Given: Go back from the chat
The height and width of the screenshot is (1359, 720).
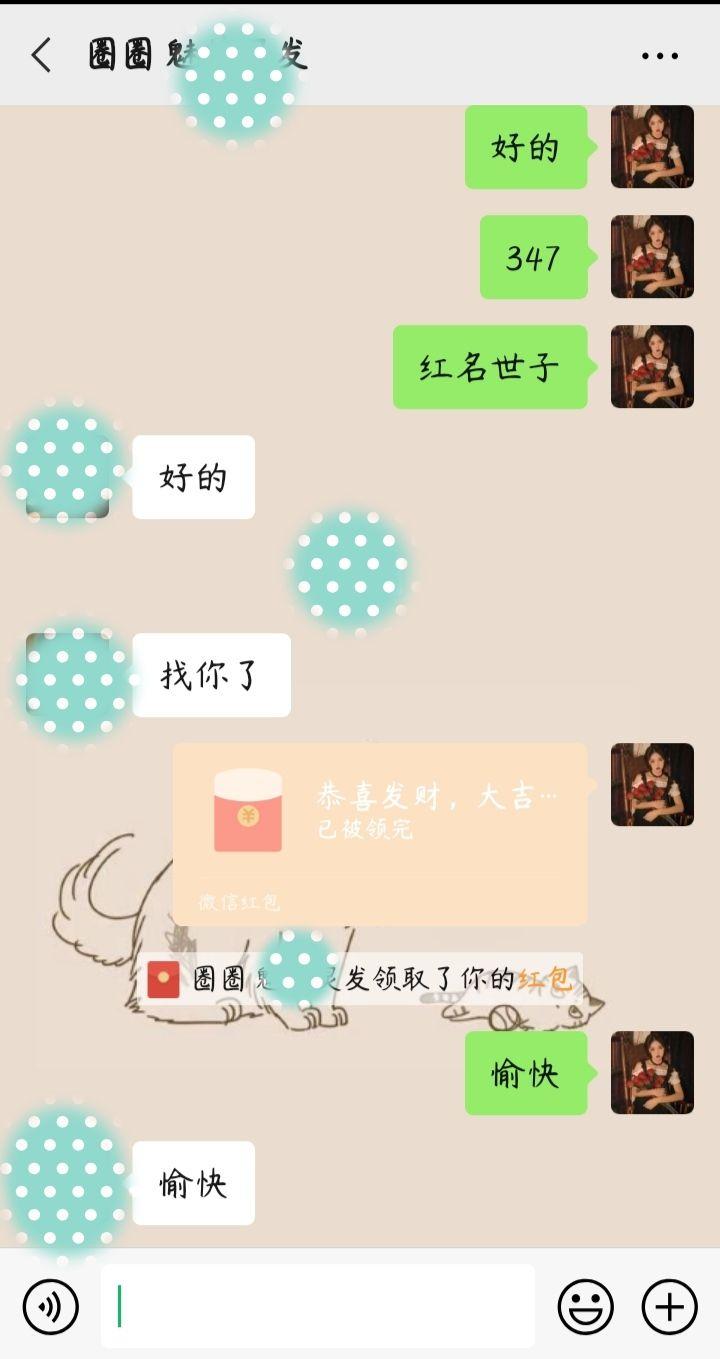Looking at the screenshot, I should [41, 55].
